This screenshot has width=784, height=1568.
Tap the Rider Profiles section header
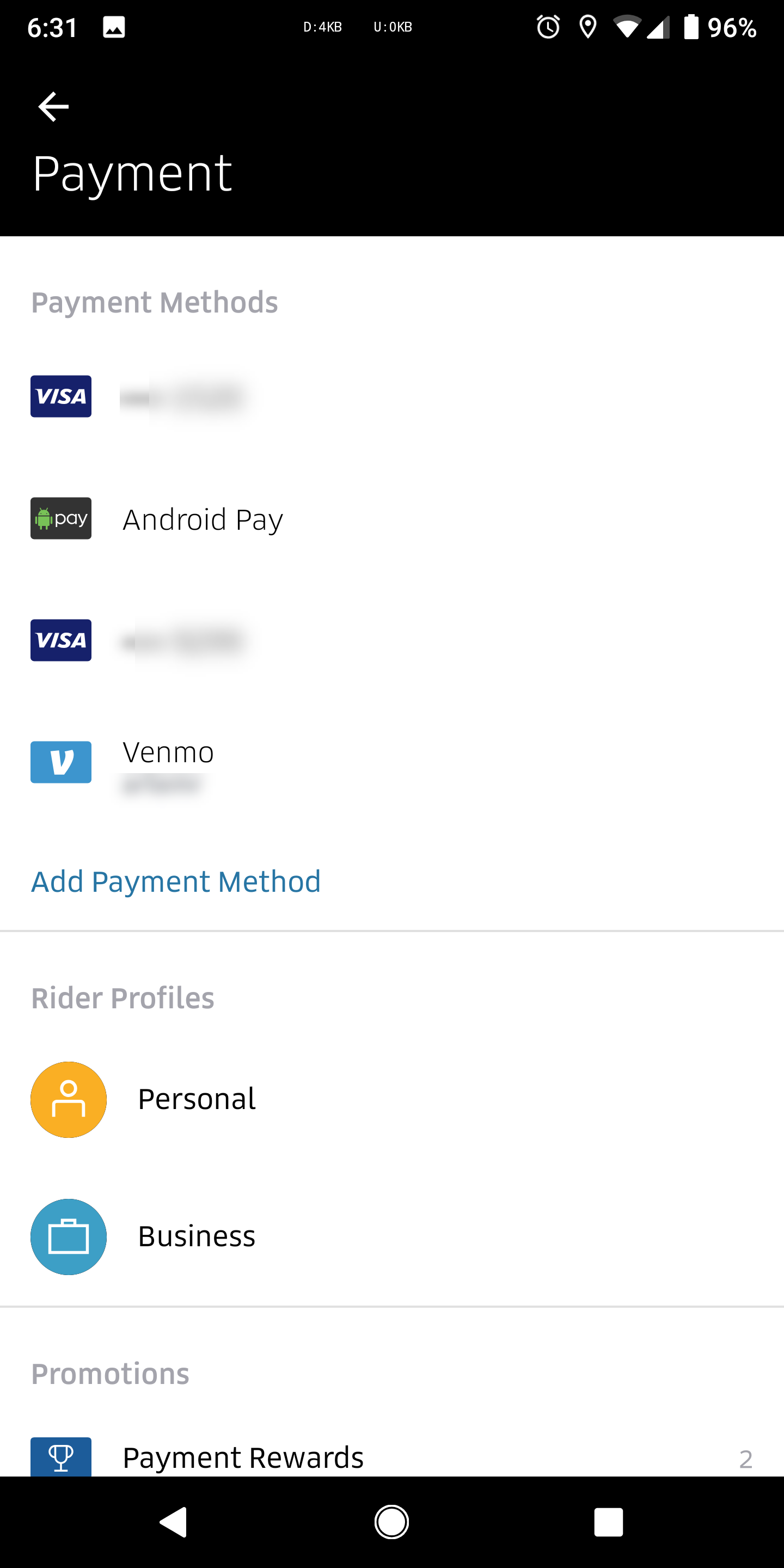click(122, 997)
